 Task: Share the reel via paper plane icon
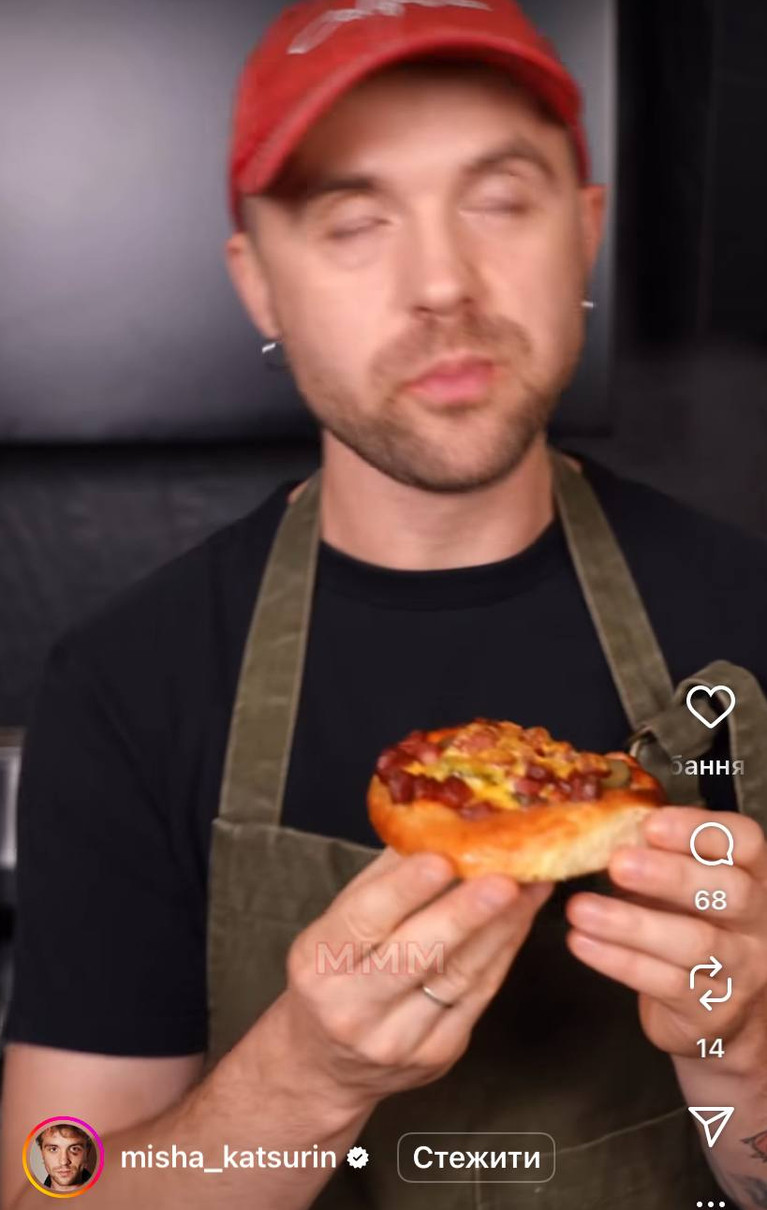pos(711,1126)
